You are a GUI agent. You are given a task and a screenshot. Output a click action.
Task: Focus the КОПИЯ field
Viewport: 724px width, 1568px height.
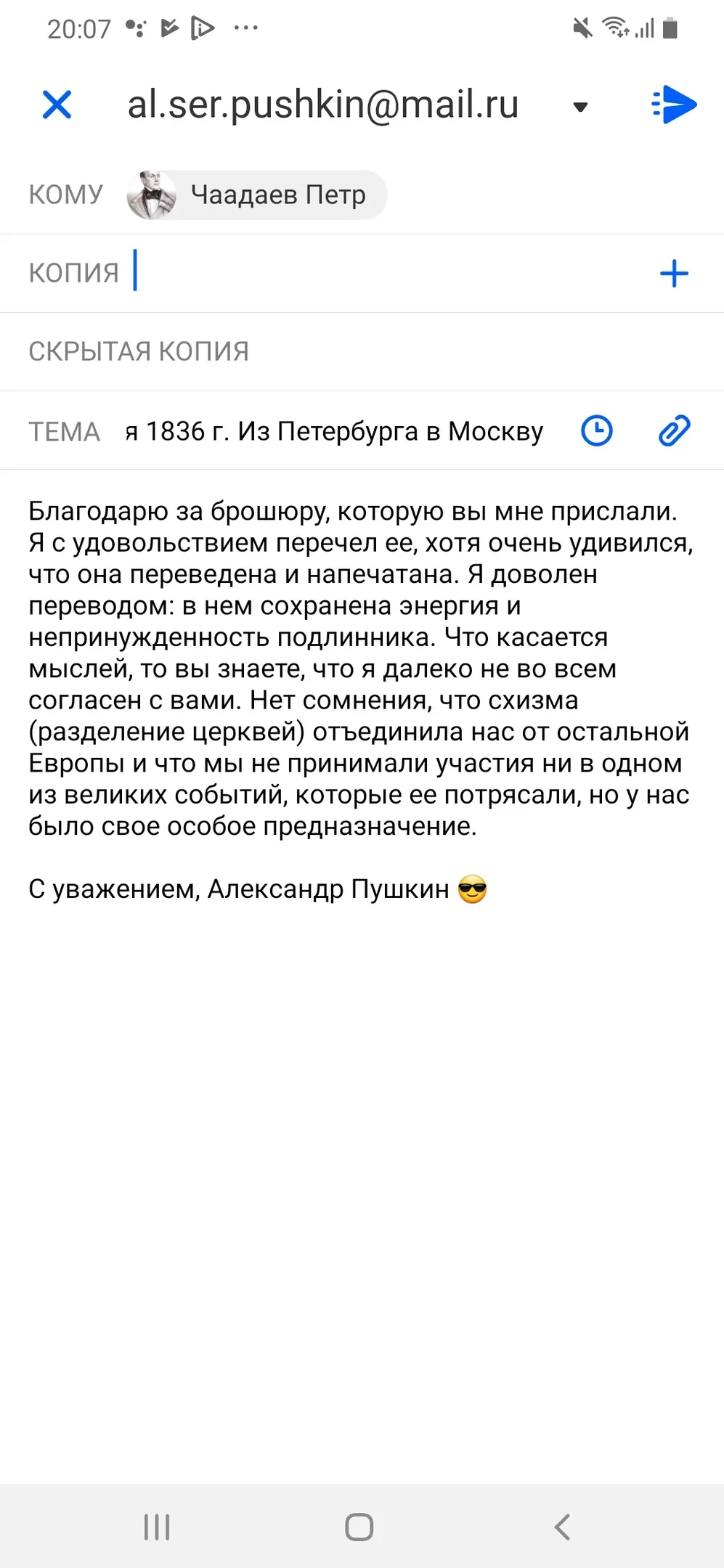click(385, 274)
